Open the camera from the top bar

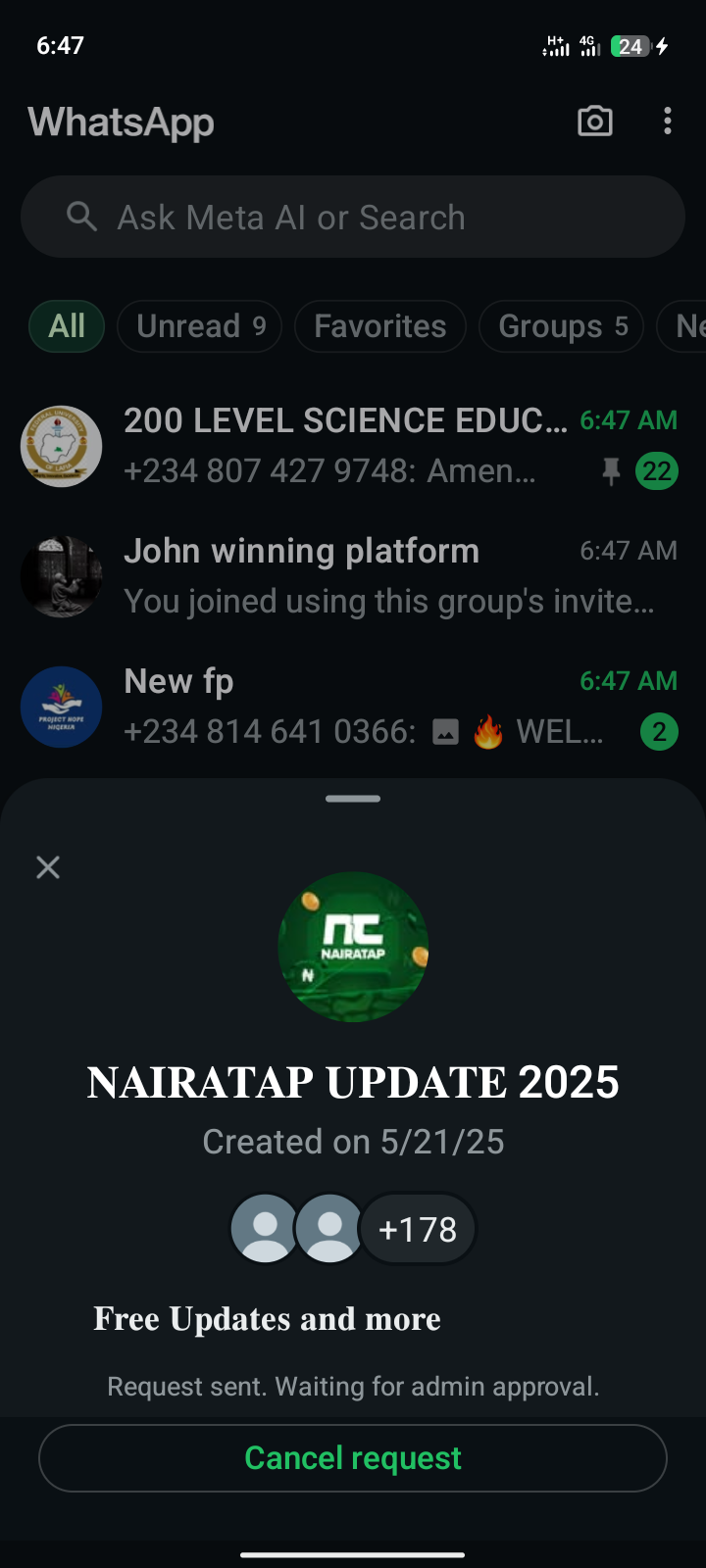(594, 122)
